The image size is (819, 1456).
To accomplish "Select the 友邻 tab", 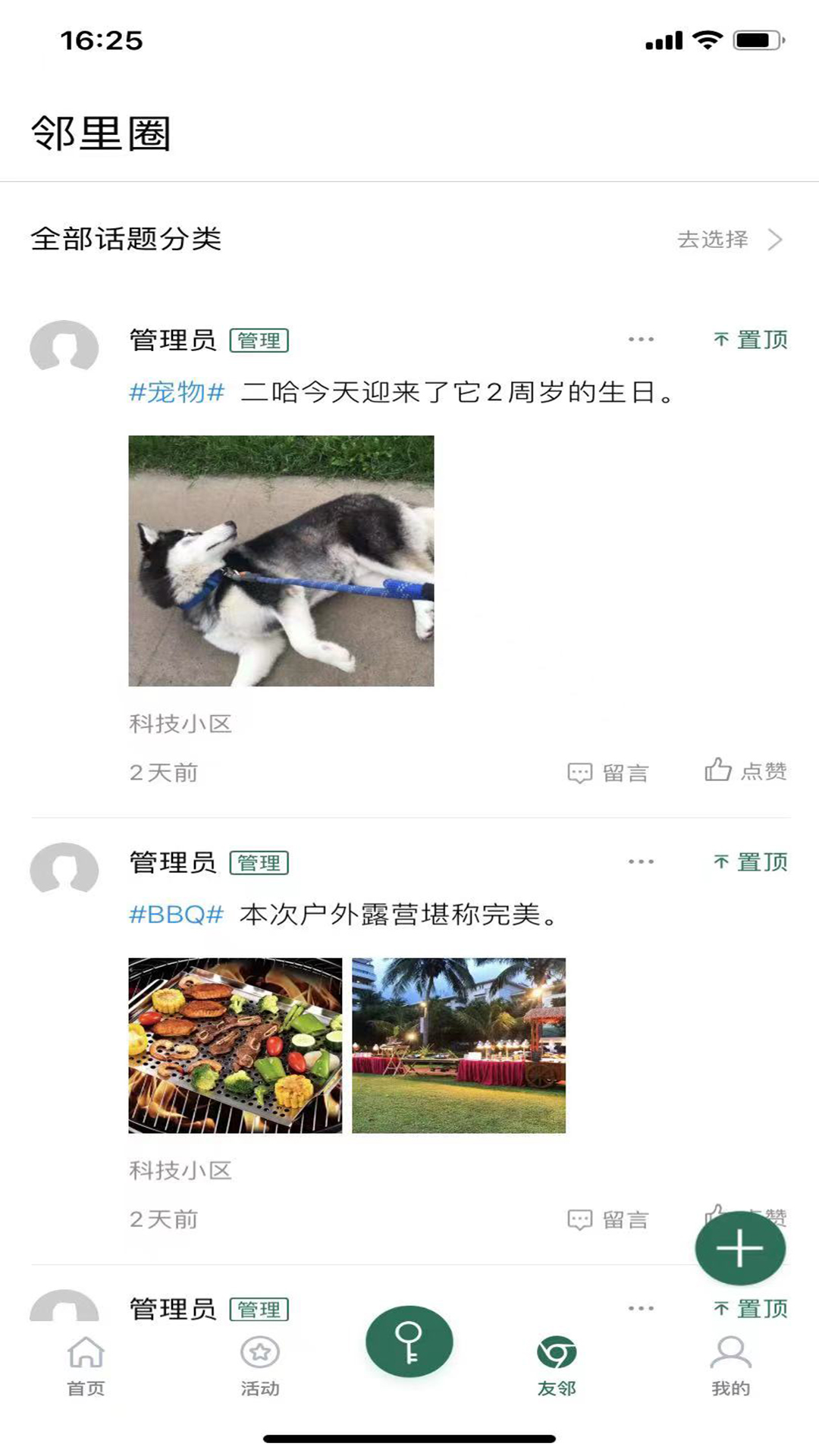I will tap(557, 1365).
